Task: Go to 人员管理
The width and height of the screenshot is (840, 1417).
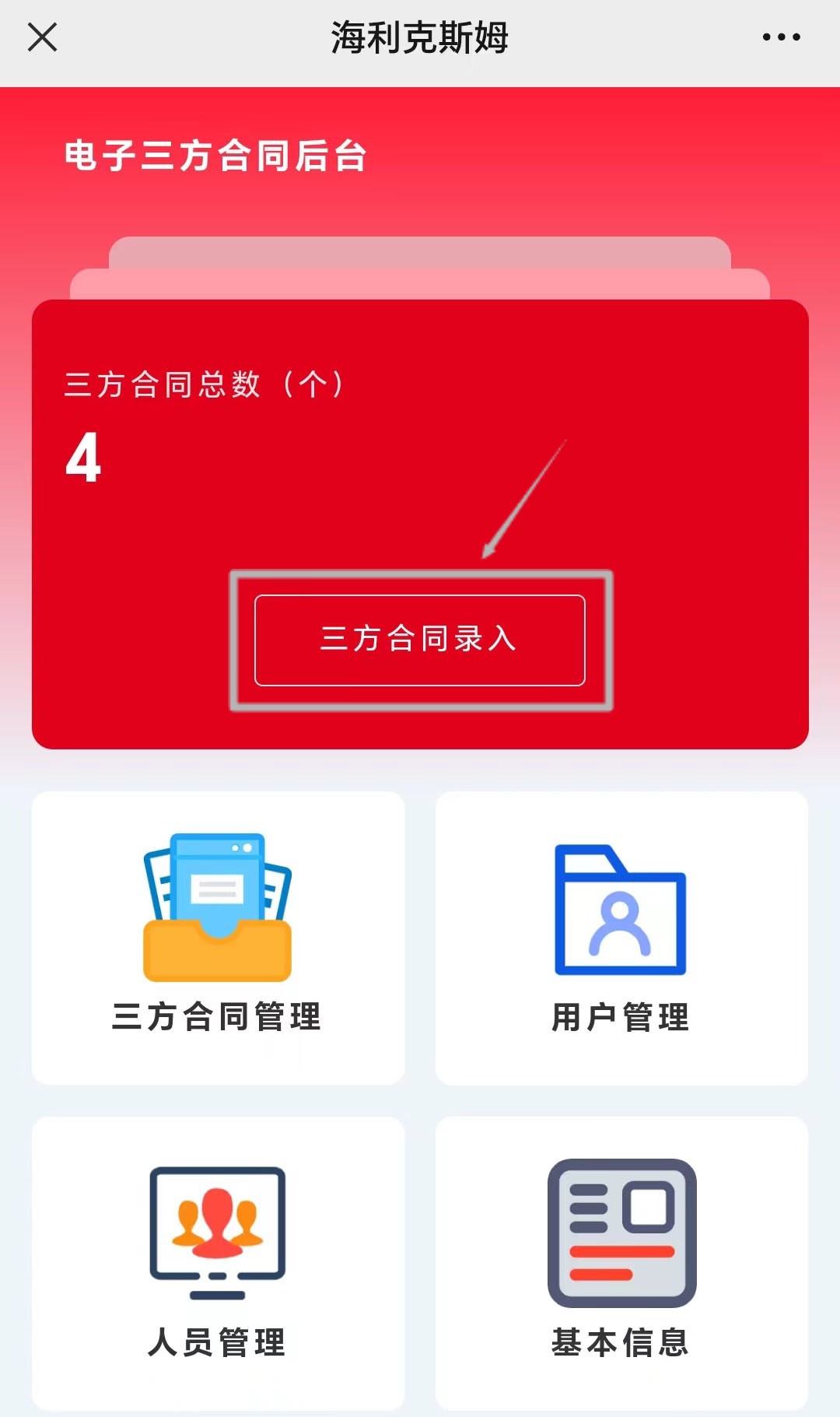Action: click(x=218, y=1262)
